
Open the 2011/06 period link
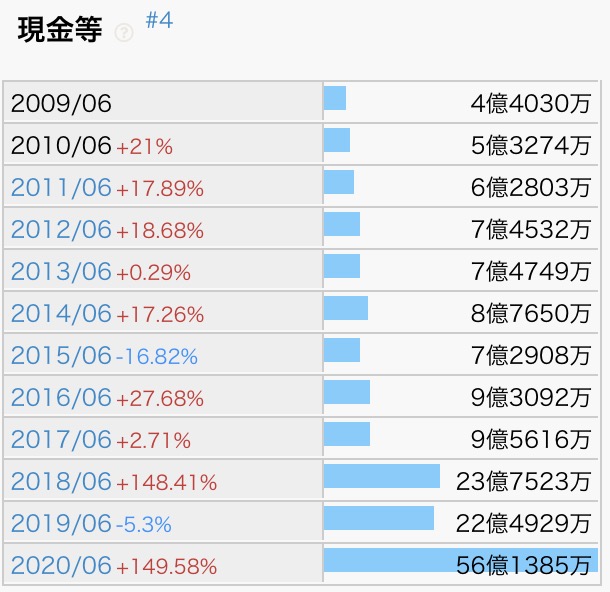[x=61, y=188]
